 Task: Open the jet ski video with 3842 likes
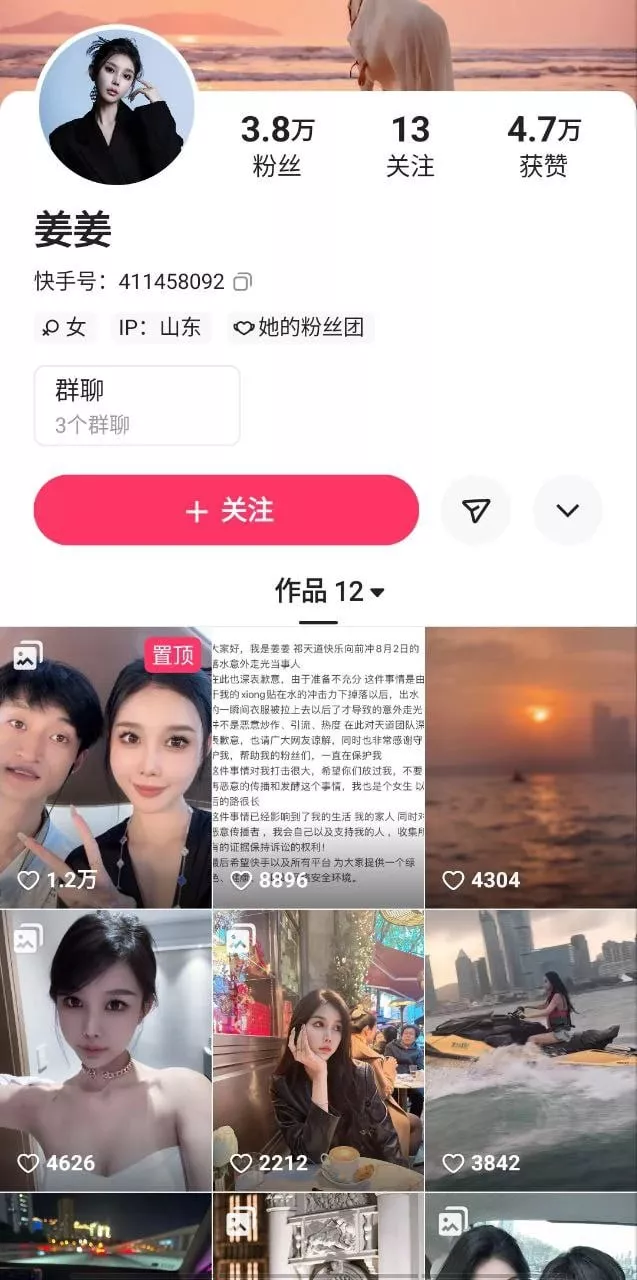(x=531, y=1049)
